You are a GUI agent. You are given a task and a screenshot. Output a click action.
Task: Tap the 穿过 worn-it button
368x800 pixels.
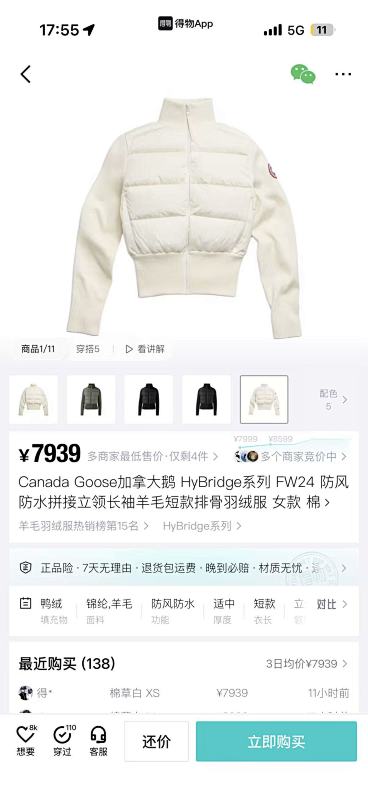63,741
